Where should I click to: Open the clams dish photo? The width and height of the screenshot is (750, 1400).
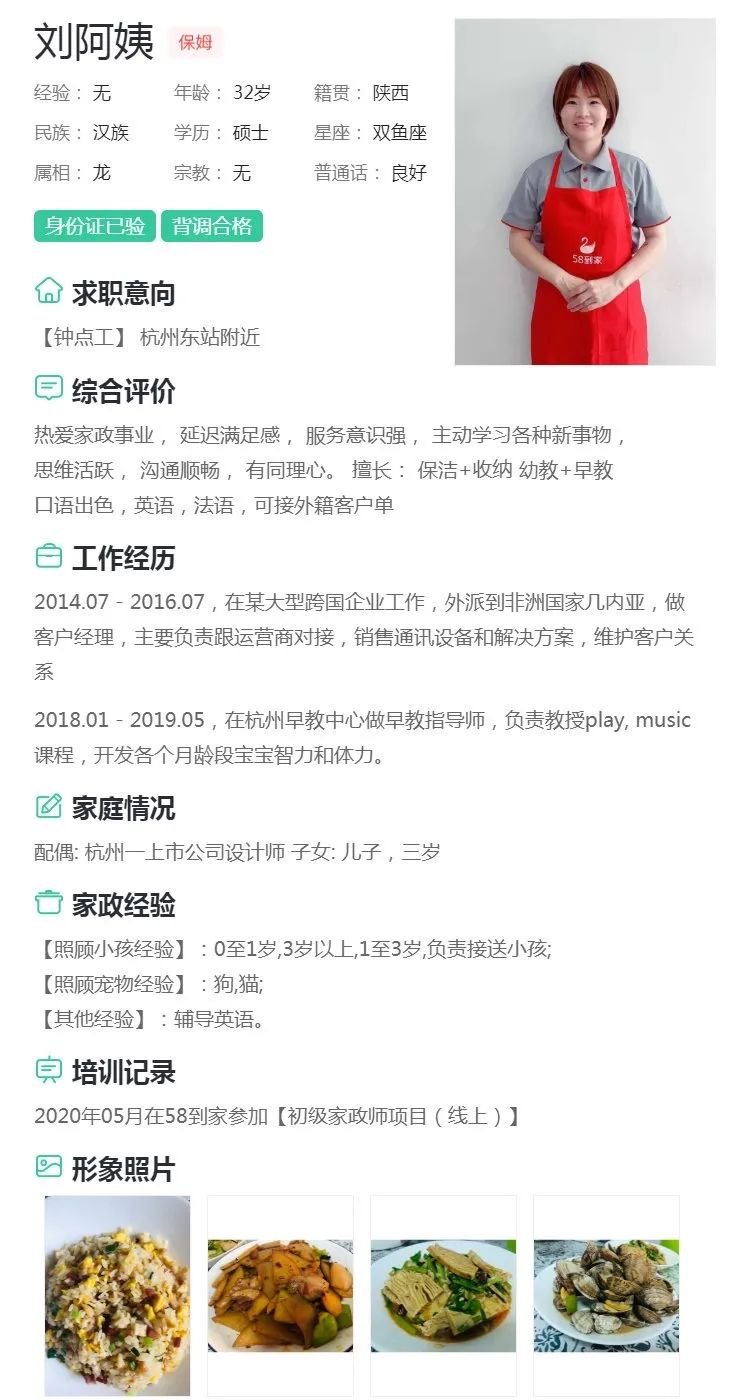pyautogui.click(x=606, y=1295)
